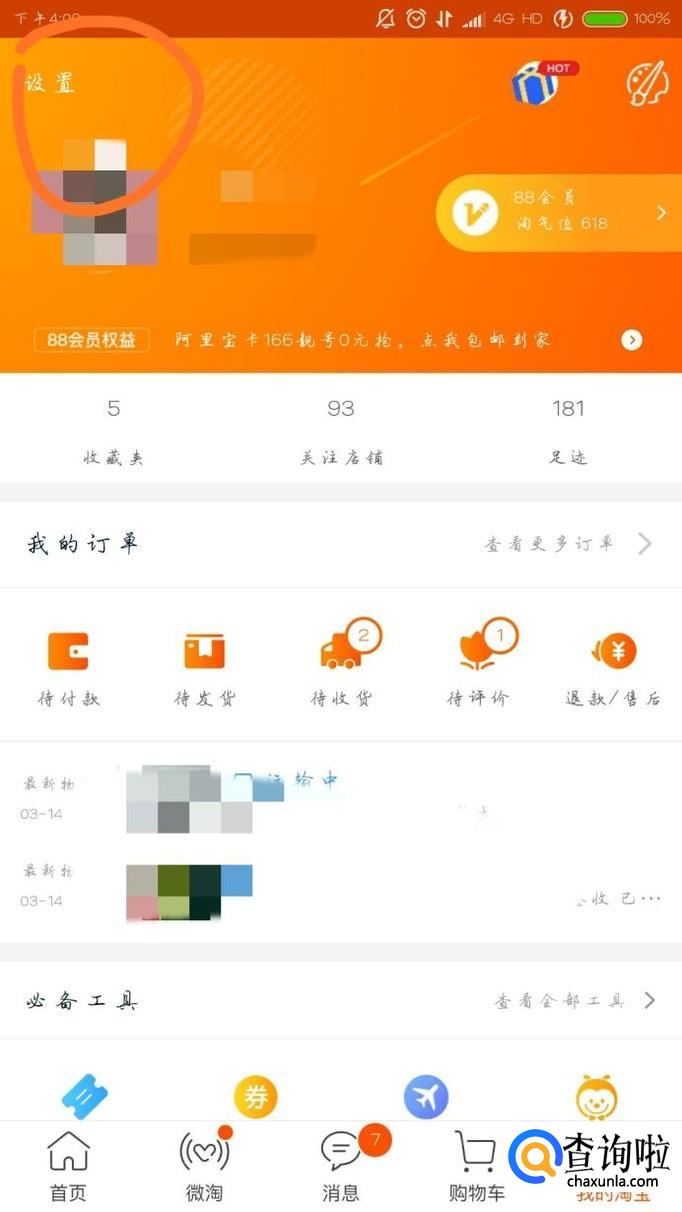Screen dimensions: 682x1212
Task: Open 关注店铺 followed shops
Action: click(341, 430)
